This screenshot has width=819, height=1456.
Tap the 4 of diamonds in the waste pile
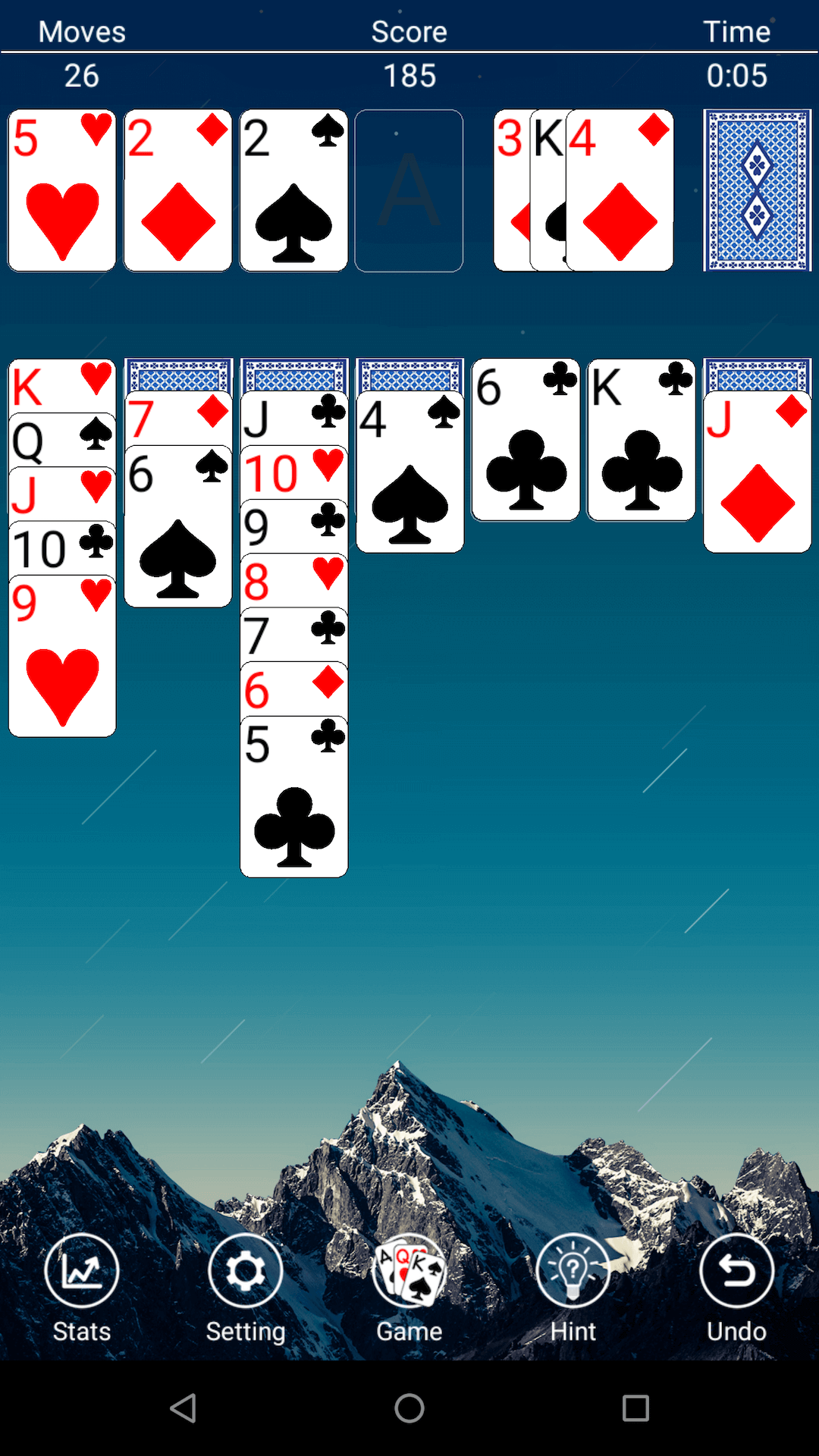620,190
